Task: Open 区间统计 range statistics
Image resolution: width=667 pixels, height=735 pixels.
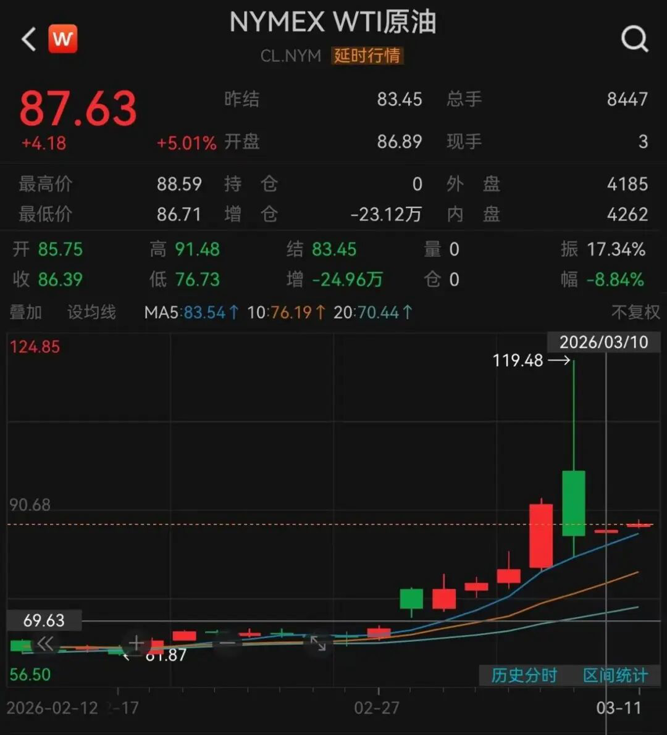Action: [x=615, y=675]
